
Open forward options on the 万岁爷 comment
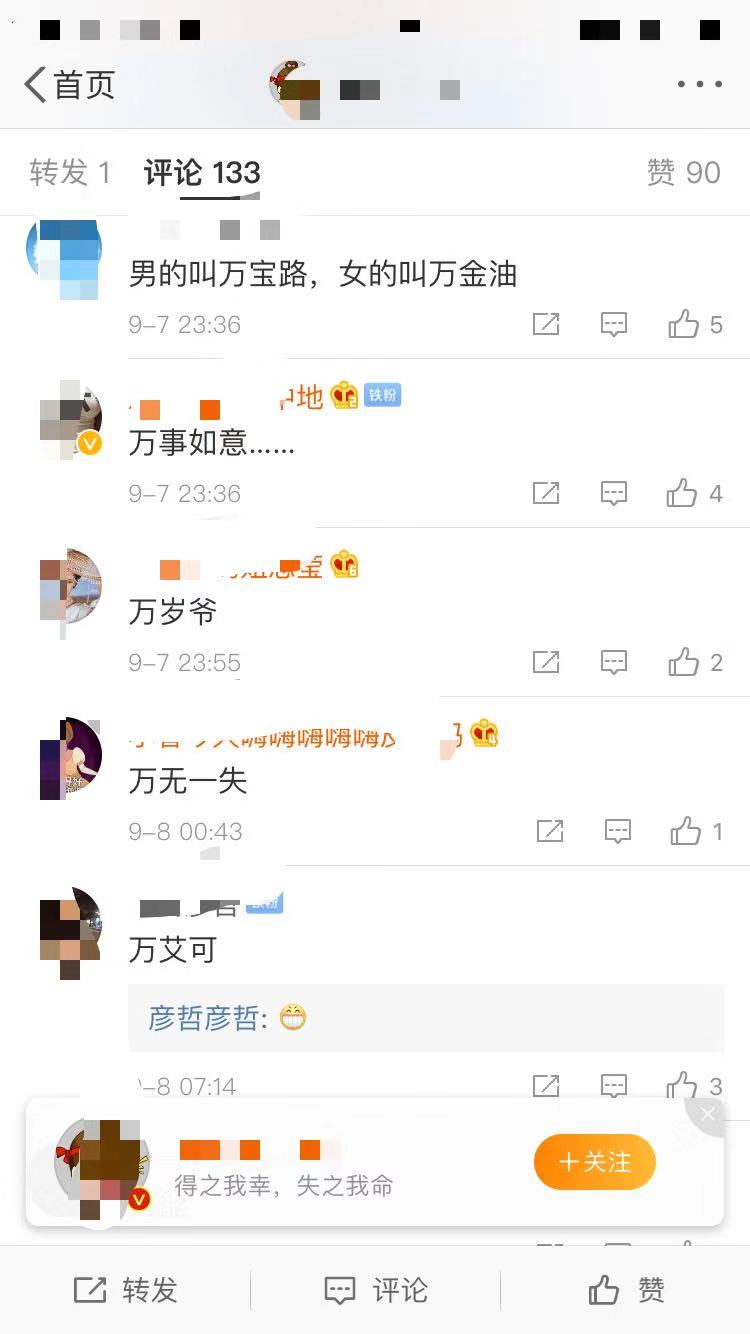[x=546, y=662]
